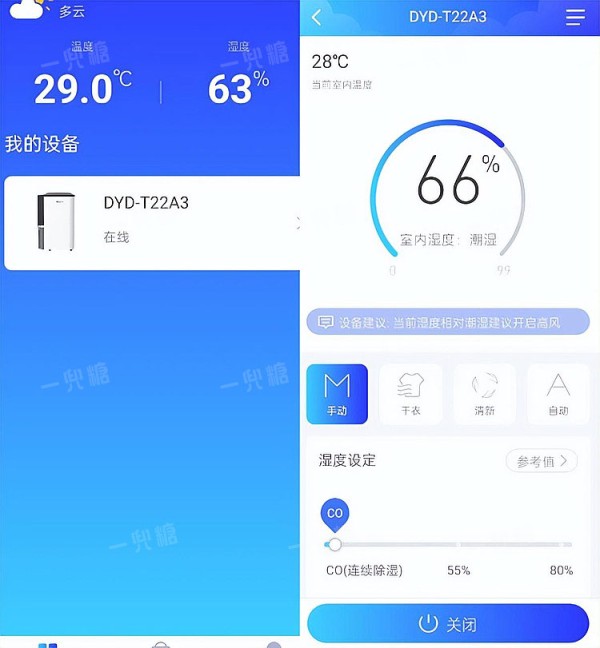The image size is (600, 648).
Task: Select the 自动 auto mode
Action: (558, 394)
